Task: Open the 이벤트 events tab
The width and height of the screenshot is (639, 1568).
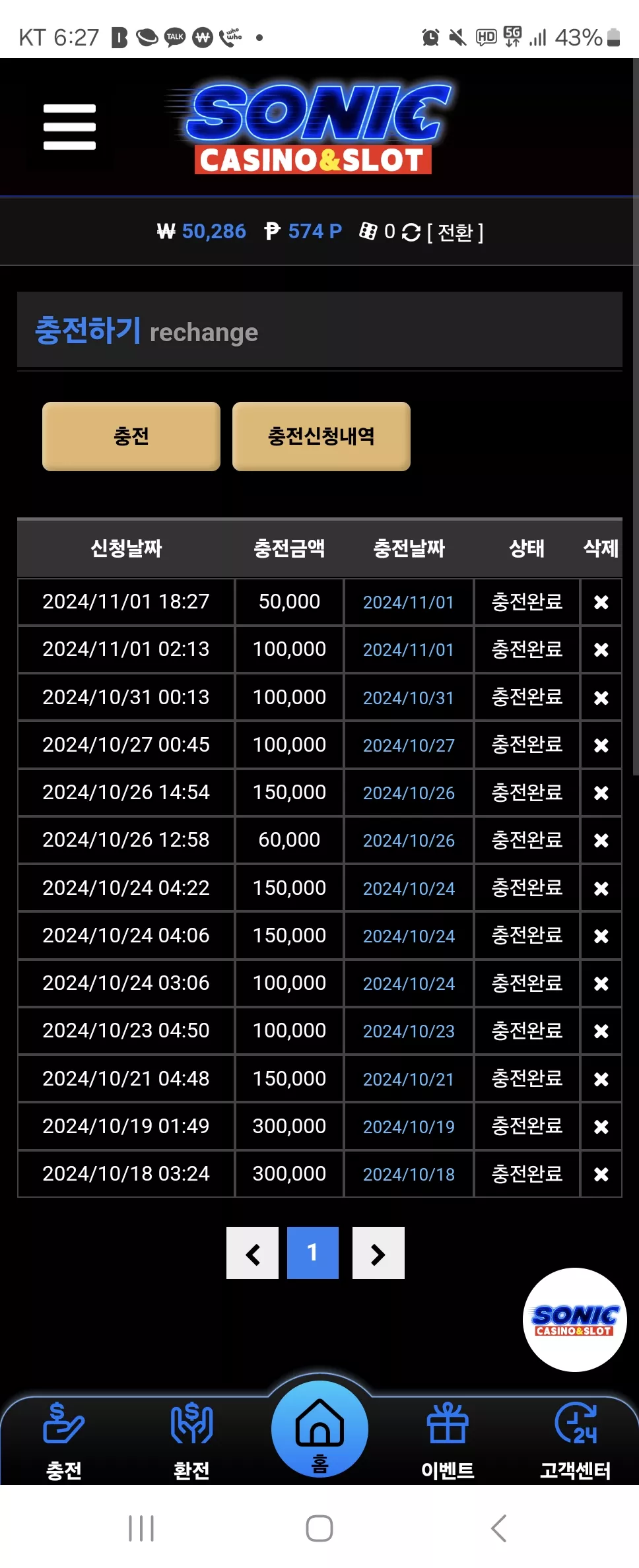Action: [448, 1441]
